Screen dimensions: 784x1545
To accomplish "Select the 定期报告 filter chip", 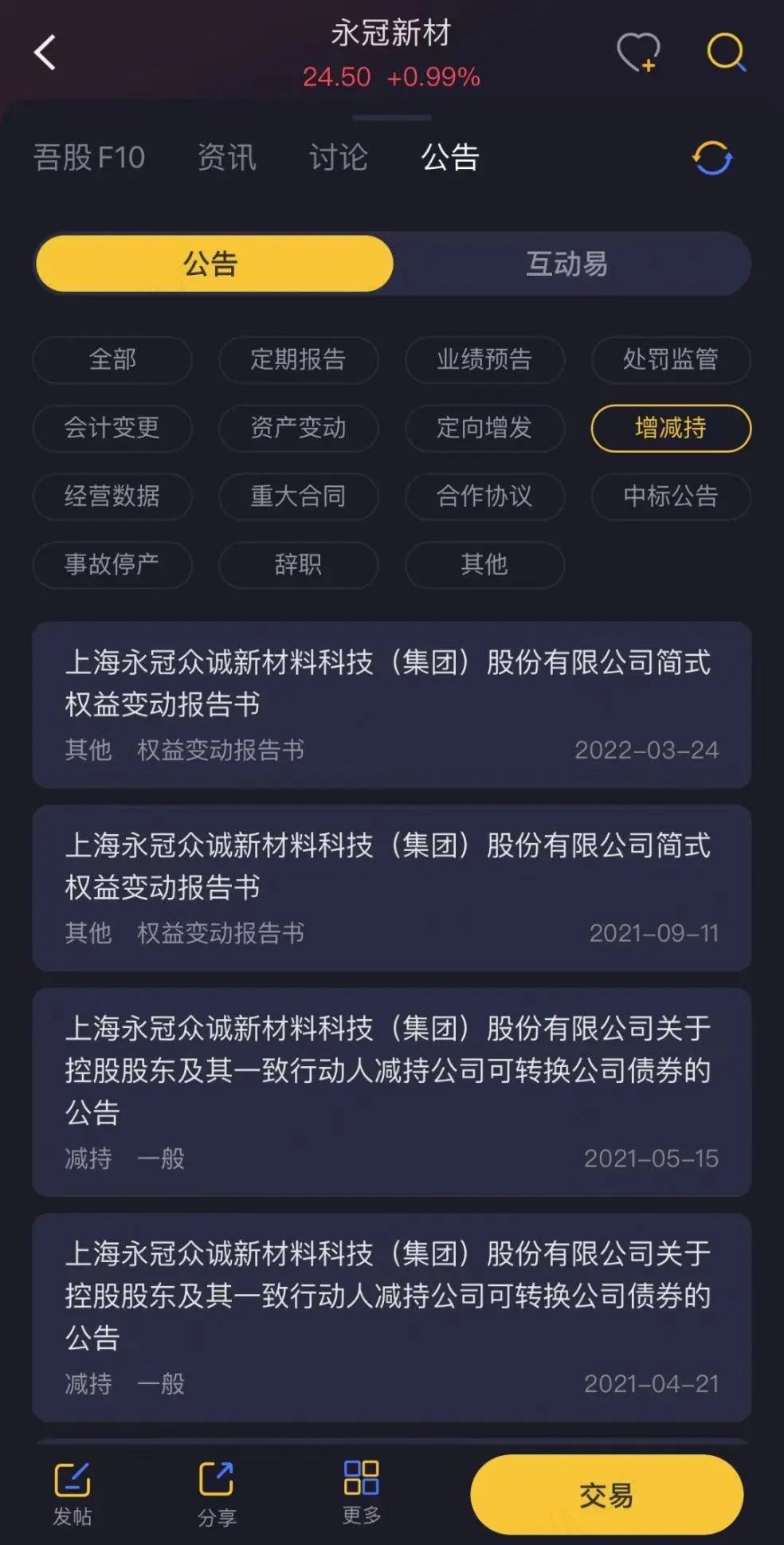I will 298,359.
